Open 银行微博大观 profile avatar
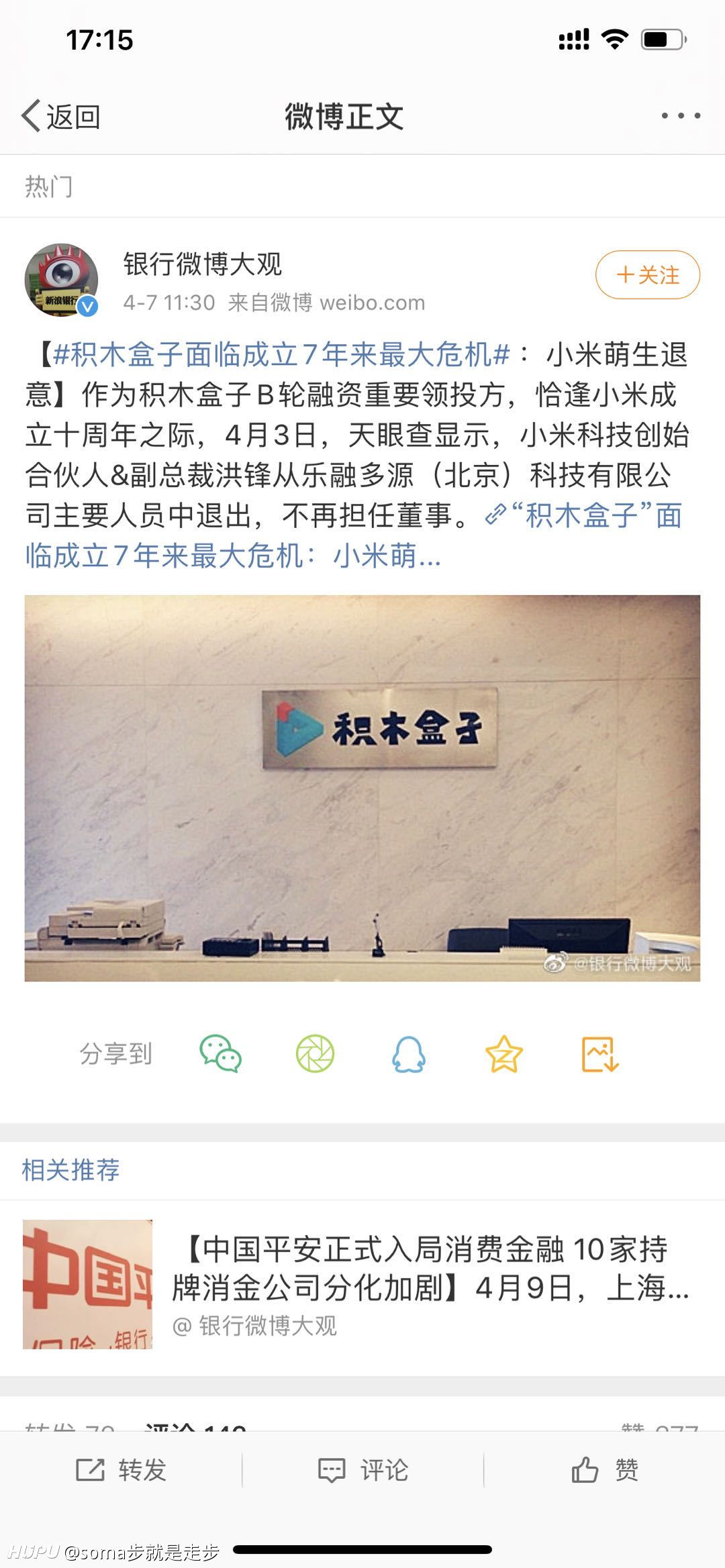 click(62, 280)
